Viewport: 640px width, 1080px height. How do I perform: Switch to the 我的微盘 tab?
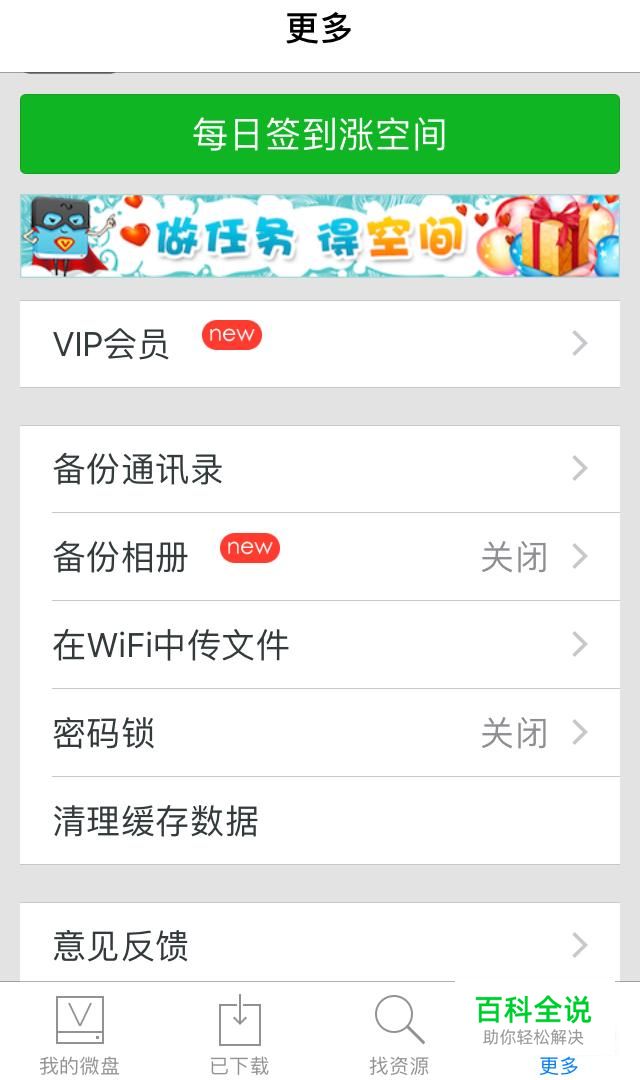[80, 1032]
